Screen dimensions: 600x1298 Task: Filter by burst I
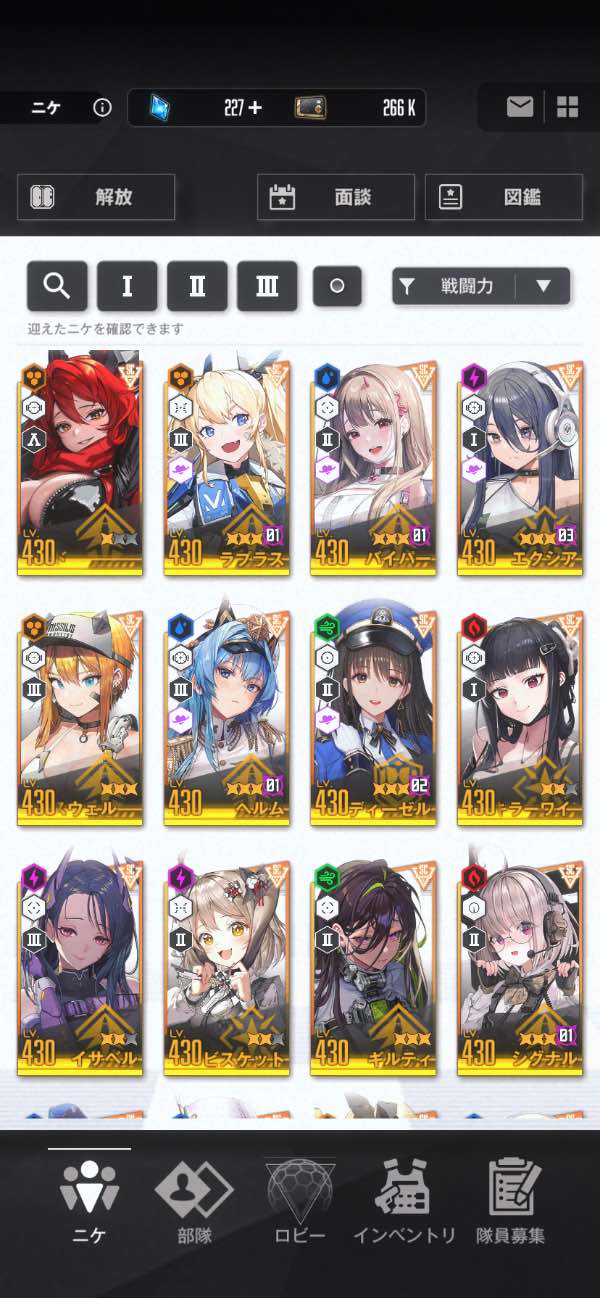coord(127,286)
